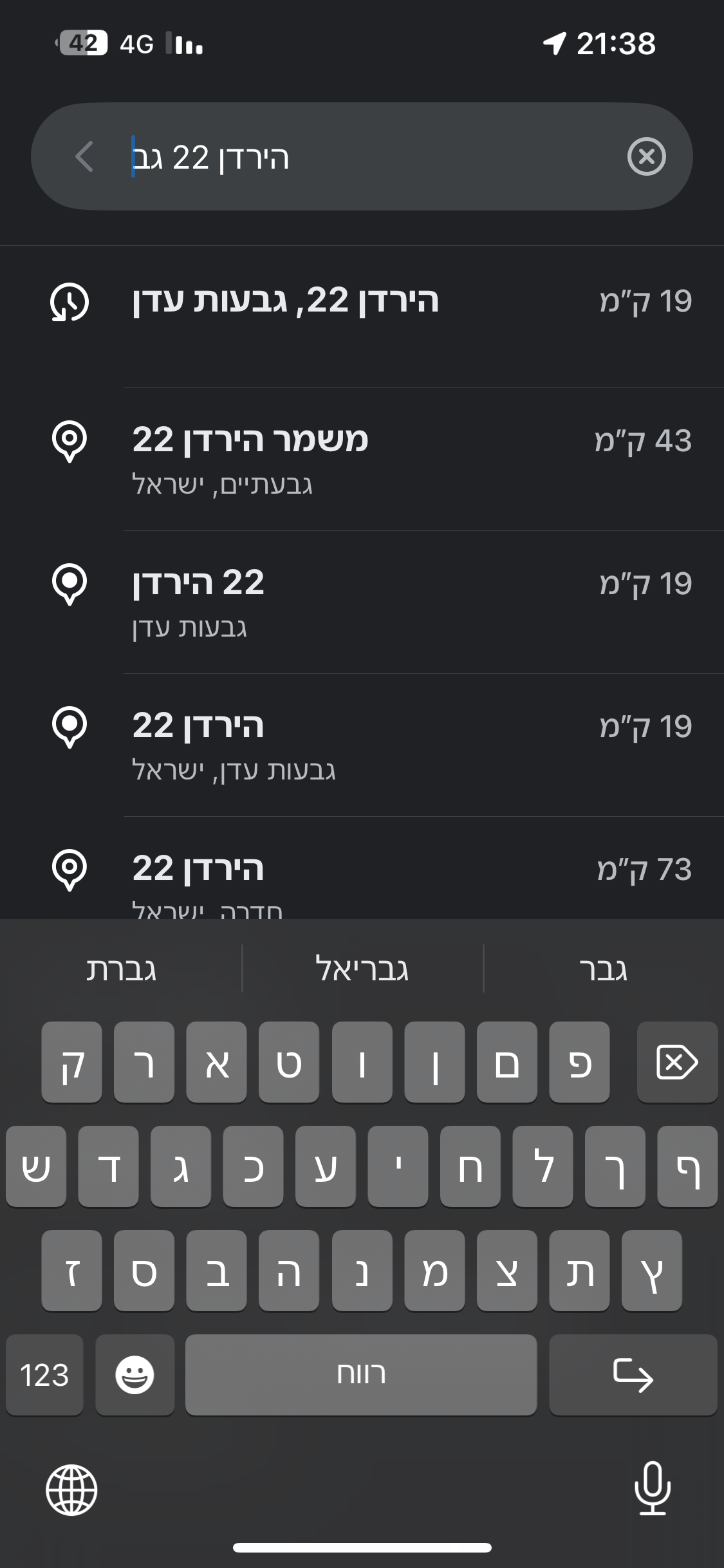Open the emoji keyboard

(x=135, y=1374)
